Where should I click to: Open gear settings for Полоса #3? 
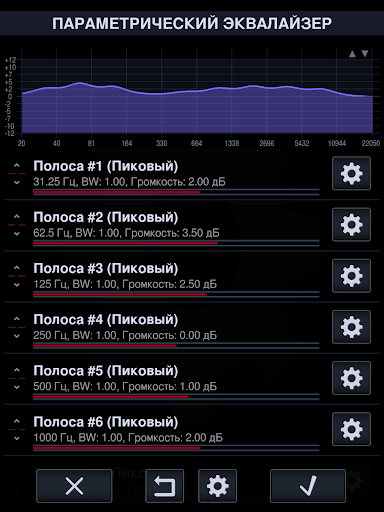point(351,276)
